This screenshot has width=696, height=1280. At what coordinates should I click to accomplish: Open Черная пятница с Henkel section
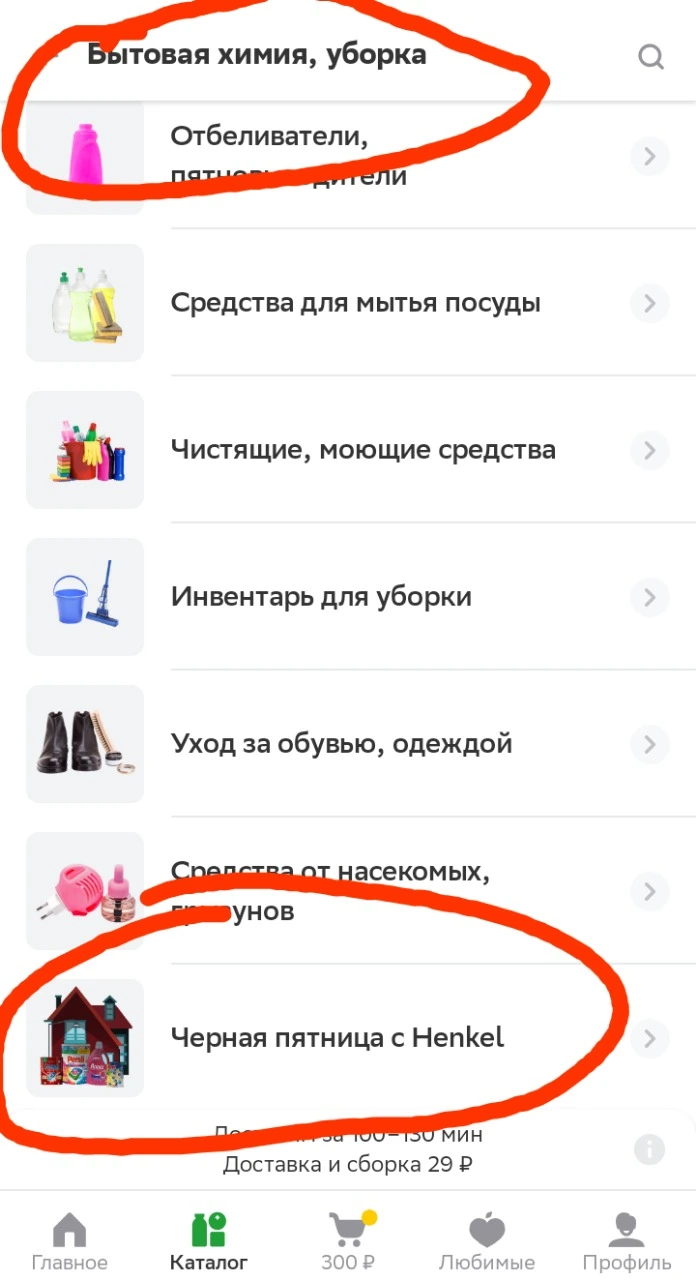coord(348,1038)
